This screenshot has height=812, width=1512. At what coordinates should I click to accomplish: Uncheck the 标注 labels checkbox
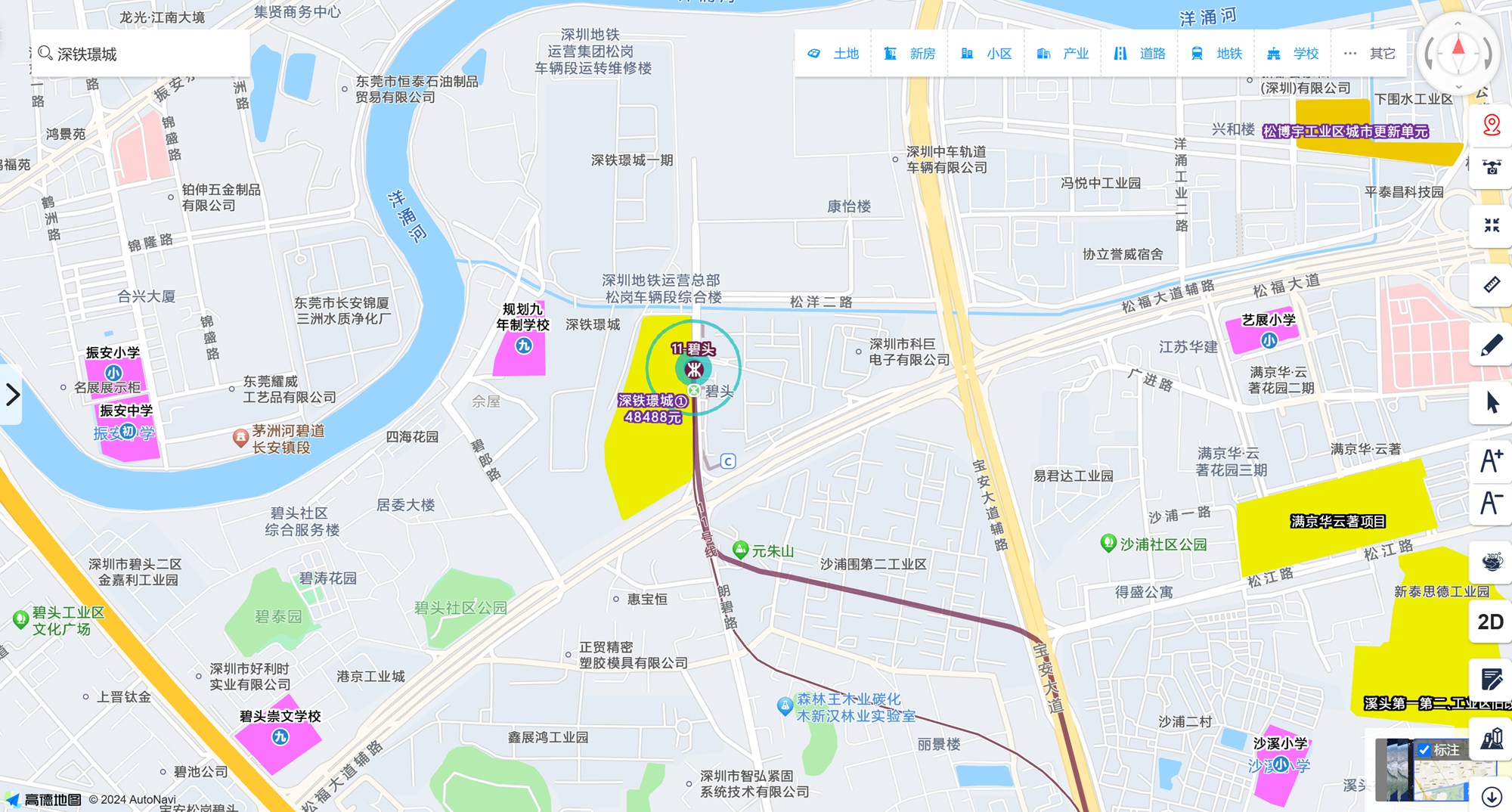point(1424,749)
